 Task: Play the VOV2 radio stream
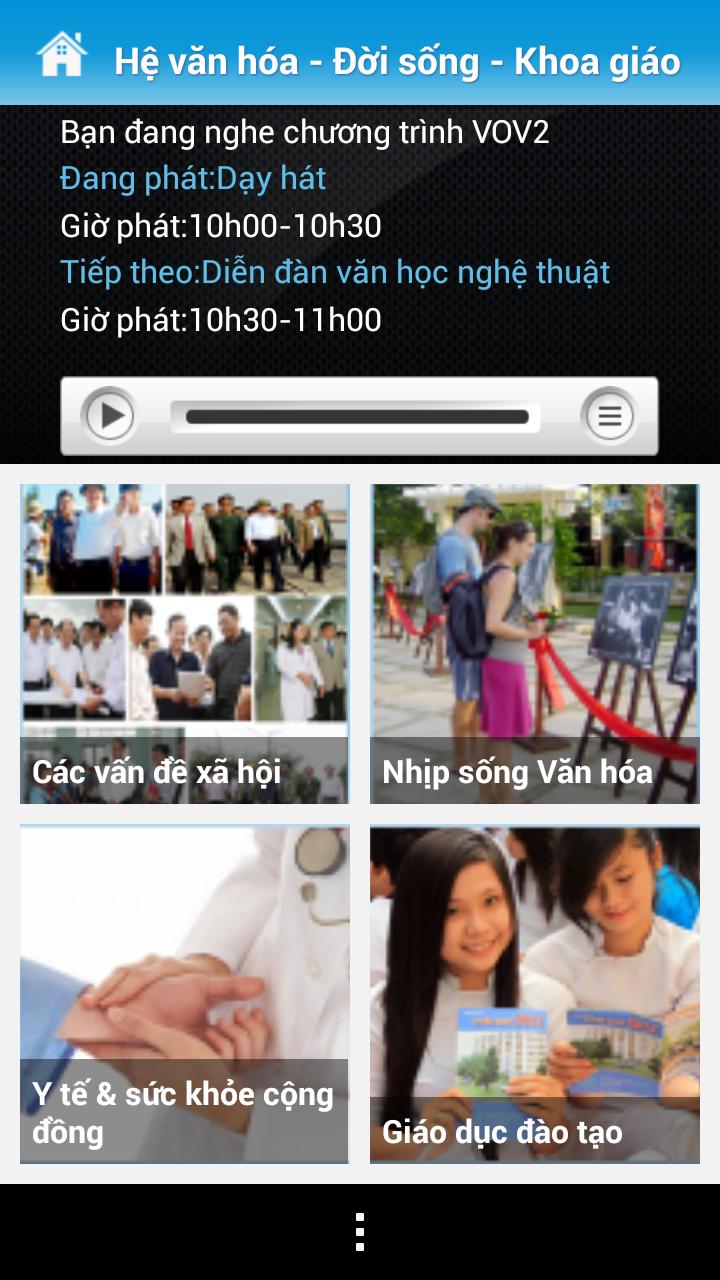coord(109,415)
